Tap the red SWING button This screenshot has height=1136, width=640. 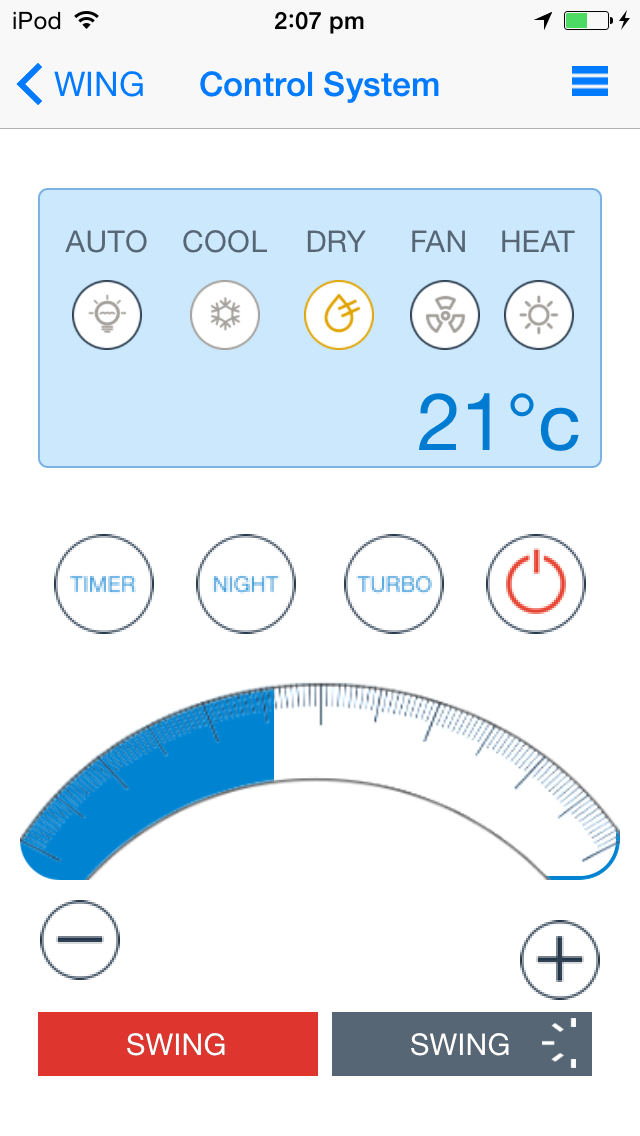(x=178, y=1044)
